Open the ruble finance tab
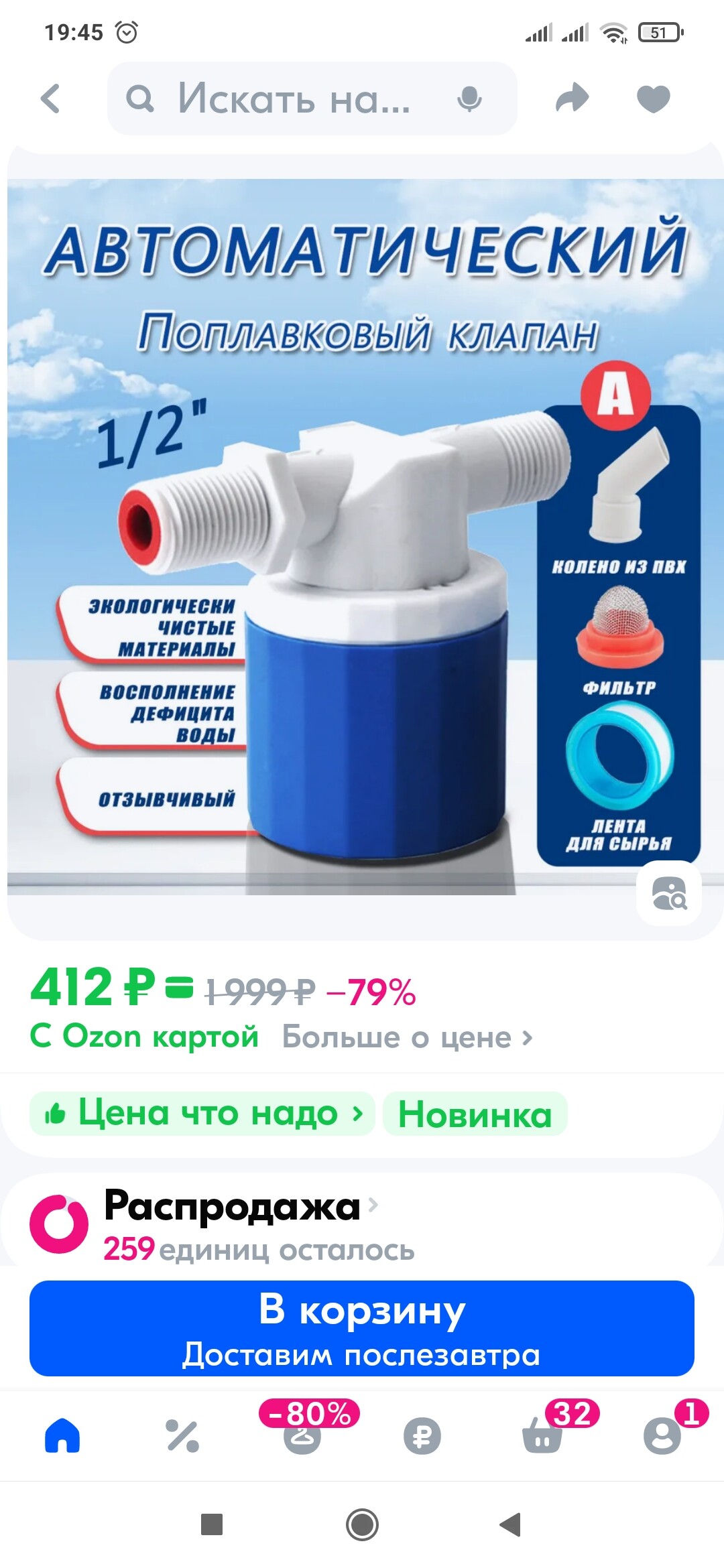 coord(422,1435)
